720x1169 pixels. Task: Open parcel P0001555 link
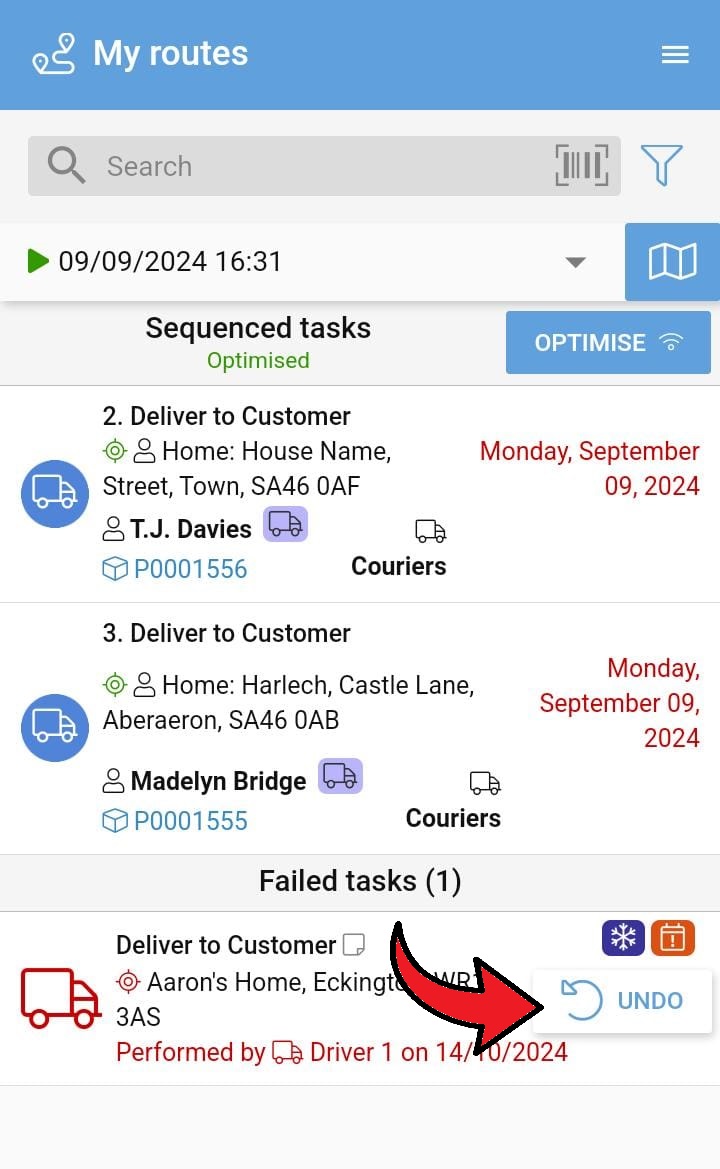(x=189, y=822)
